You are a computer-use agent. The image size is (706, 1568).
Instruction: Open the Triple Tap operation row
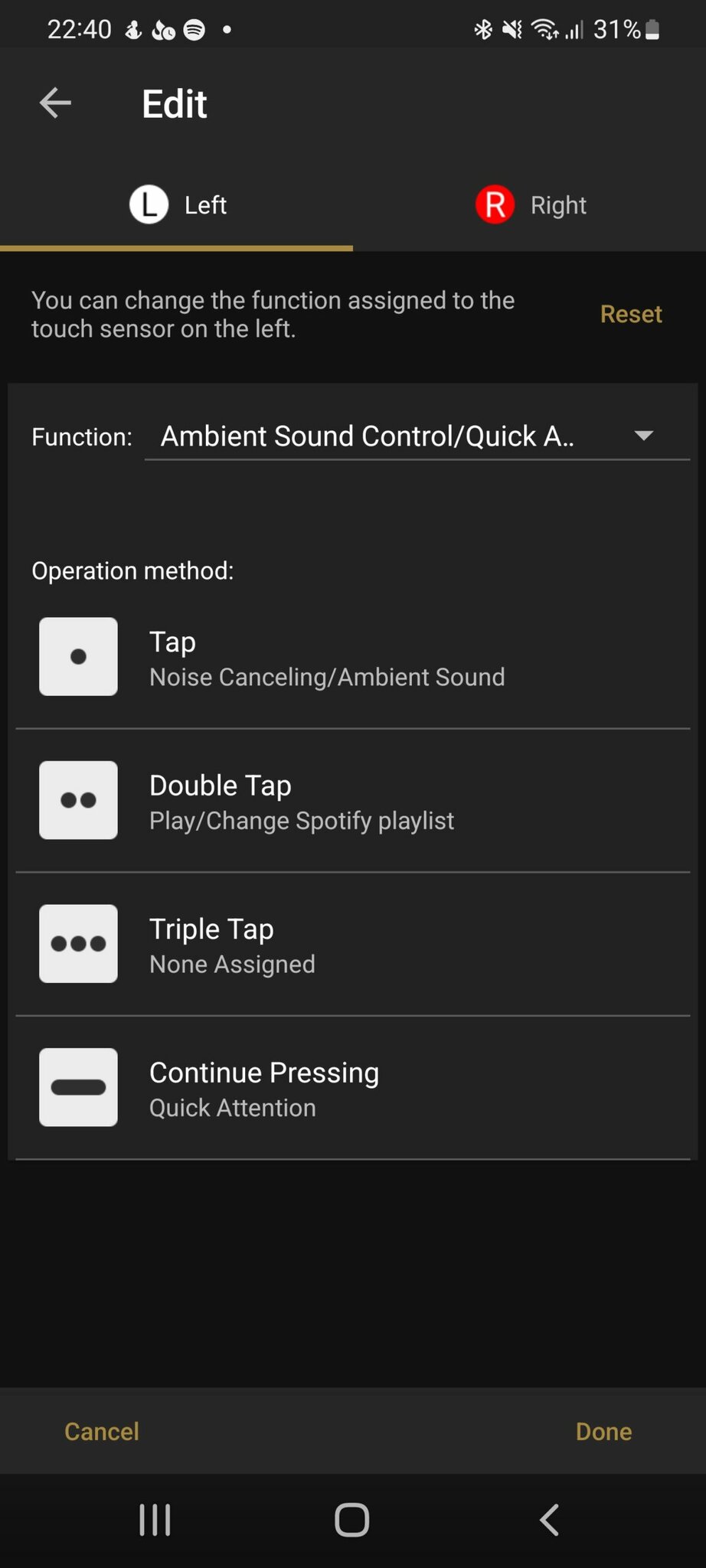coord(353,944)
